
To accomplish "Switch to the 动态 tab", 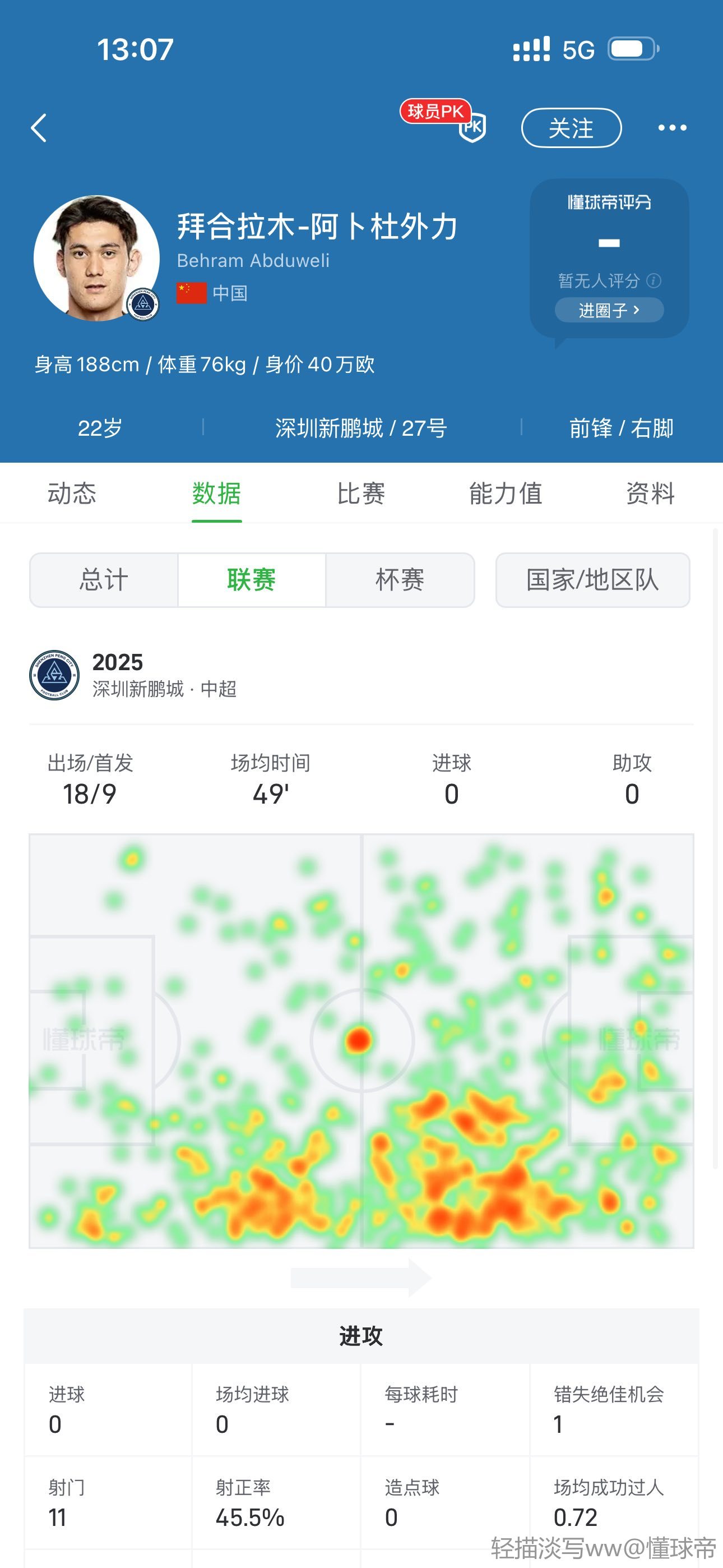I will (72, 493).
